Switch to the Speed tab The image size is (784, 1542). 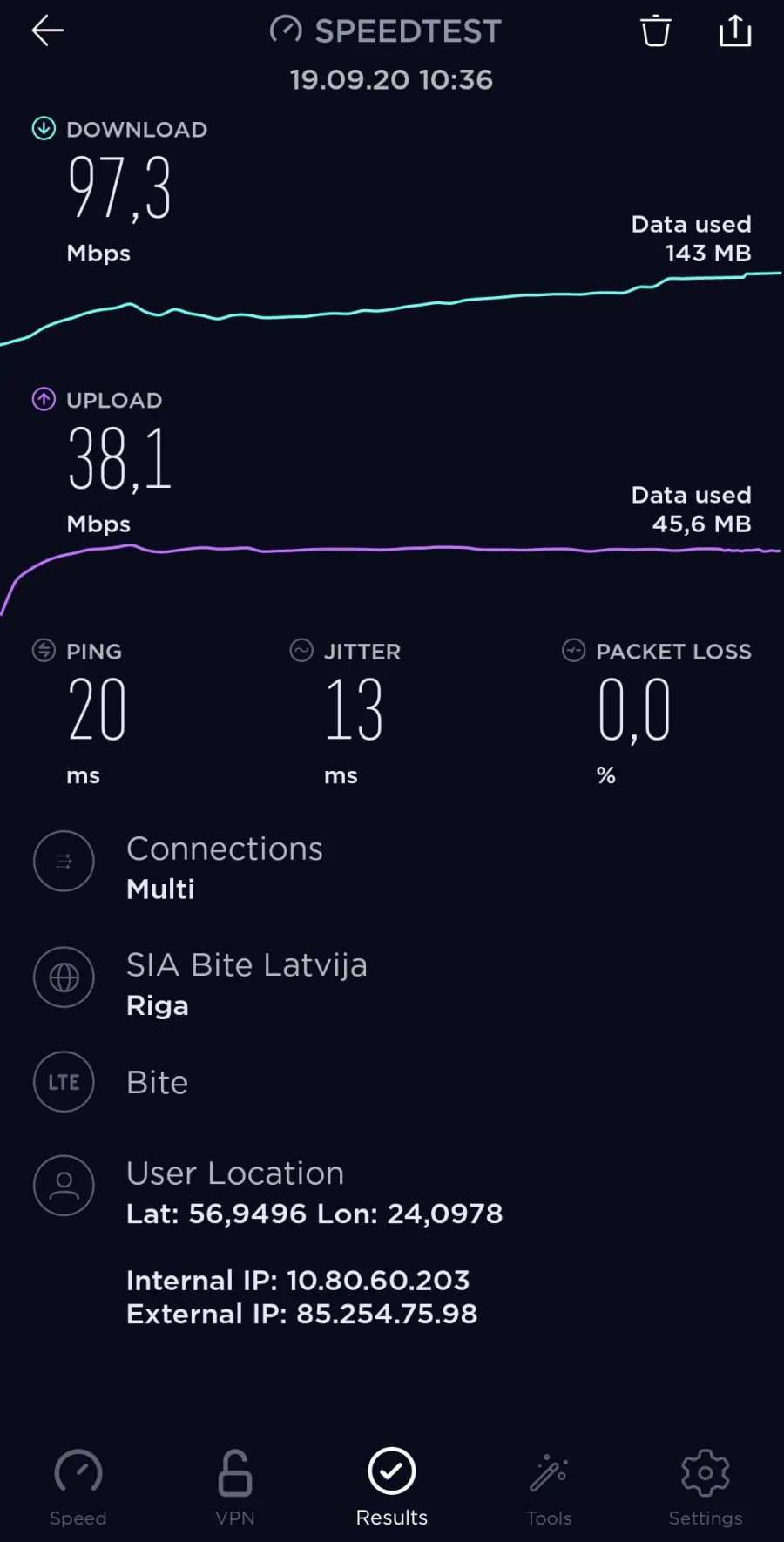coord(78,1488)
